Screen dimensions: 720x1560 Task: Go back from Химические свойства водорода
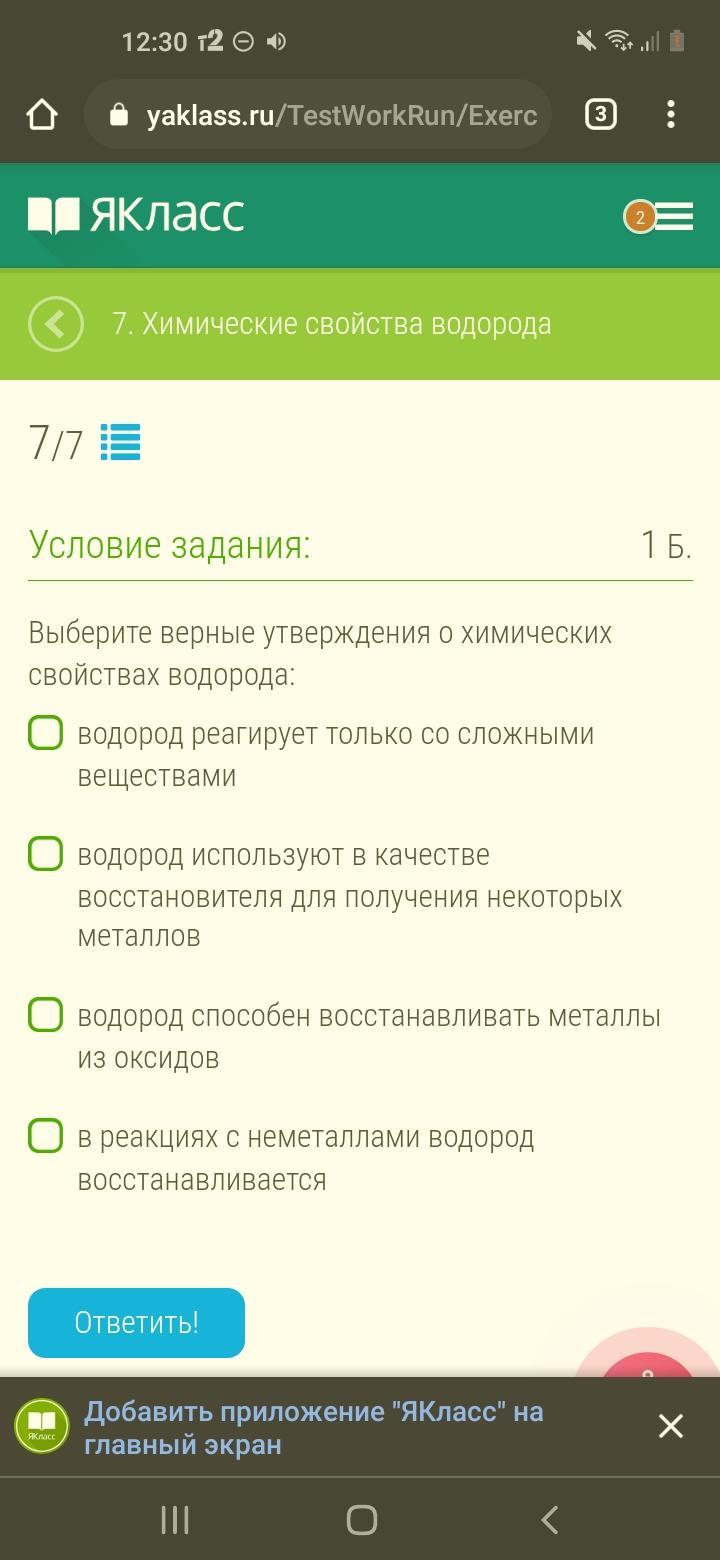tap(55, 324)
